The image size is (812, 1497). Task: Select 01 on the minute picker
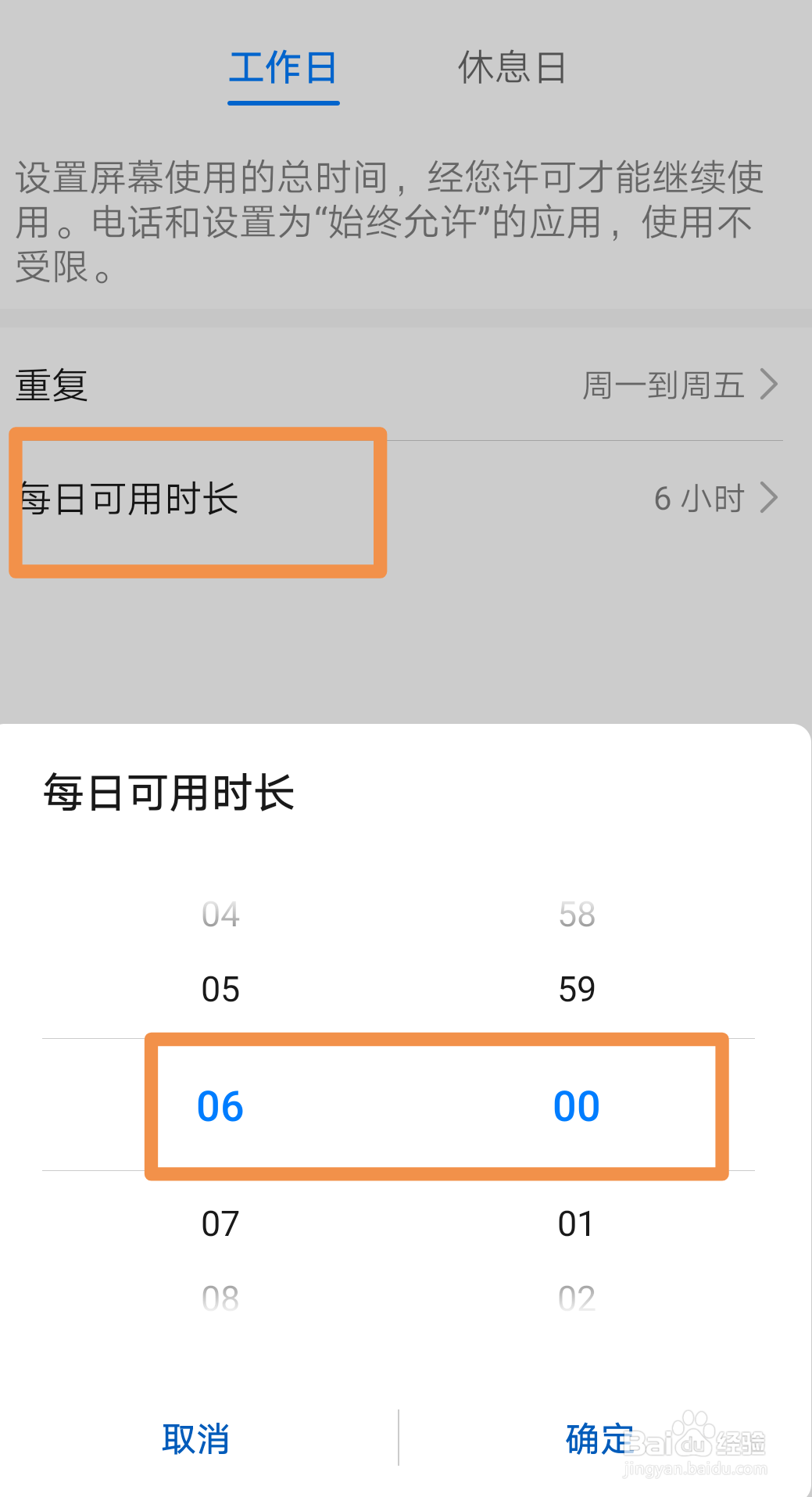tap(576, 1222)
